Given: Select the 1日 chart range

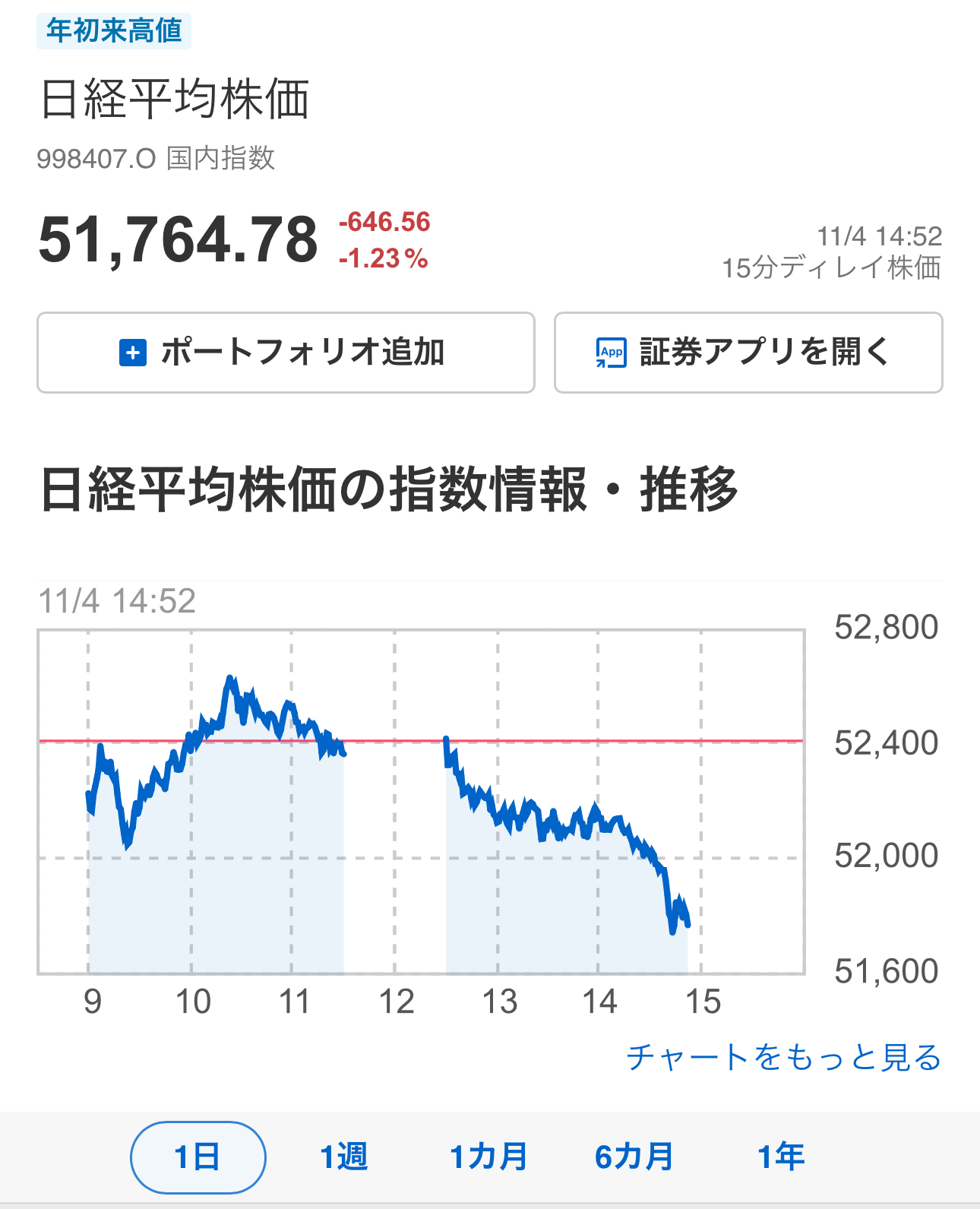Looking at the screenshot, I should click(198, 1157).
